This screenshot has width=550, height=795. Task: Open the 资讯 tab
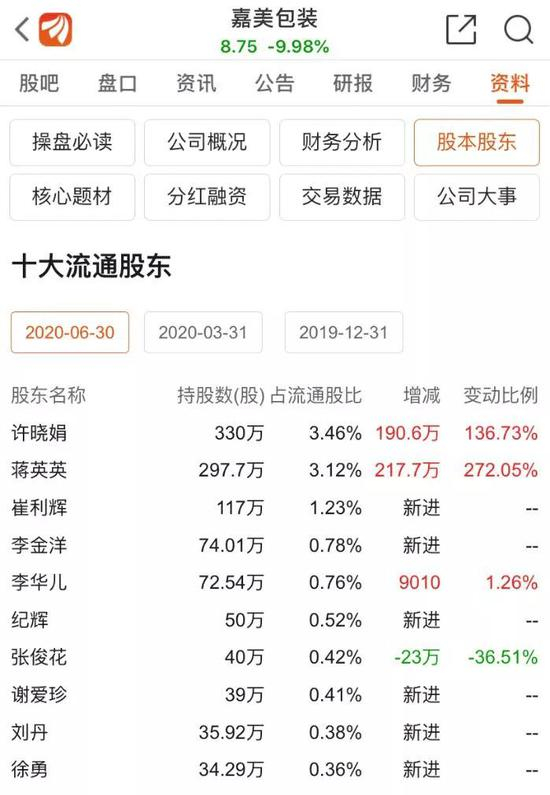(x=196, y=83)
